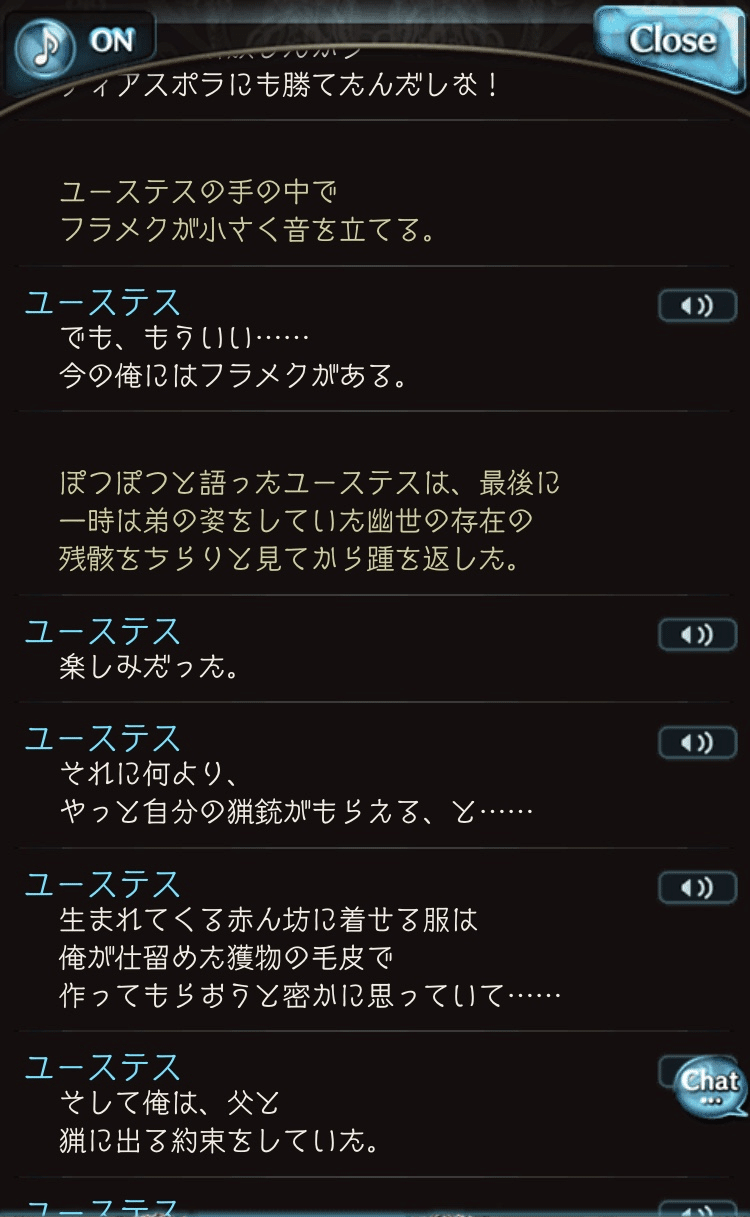750x1217 pixels.
Task: Play voice for "楽しみだった。" line
Action: pyautogui.click(x=697, y=634)
